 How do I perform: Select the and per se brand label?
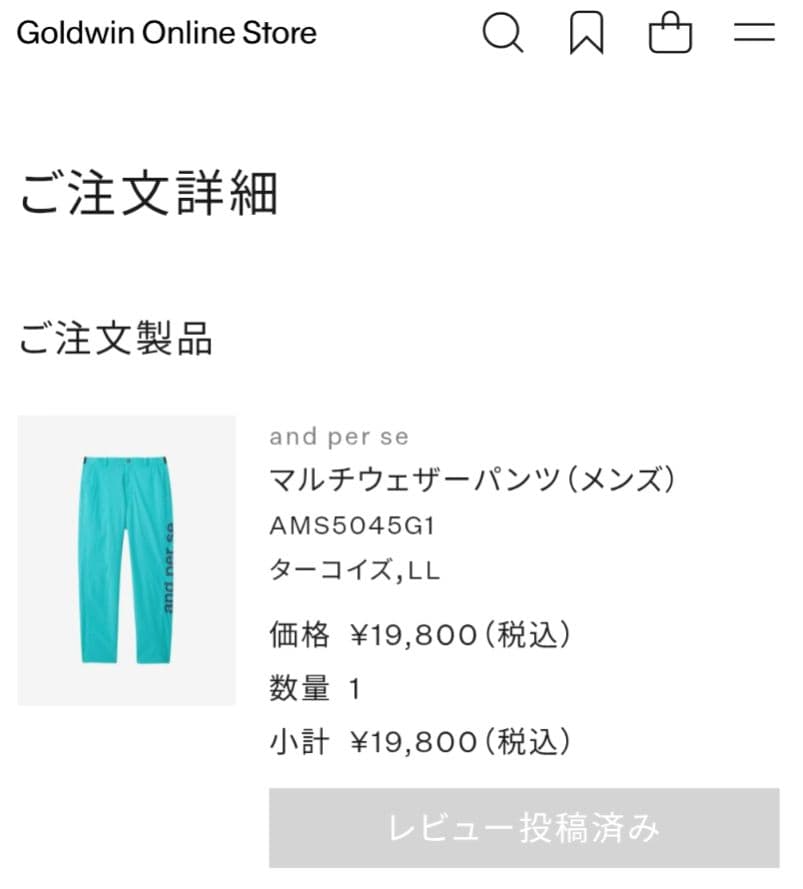(x=338, y=435)
